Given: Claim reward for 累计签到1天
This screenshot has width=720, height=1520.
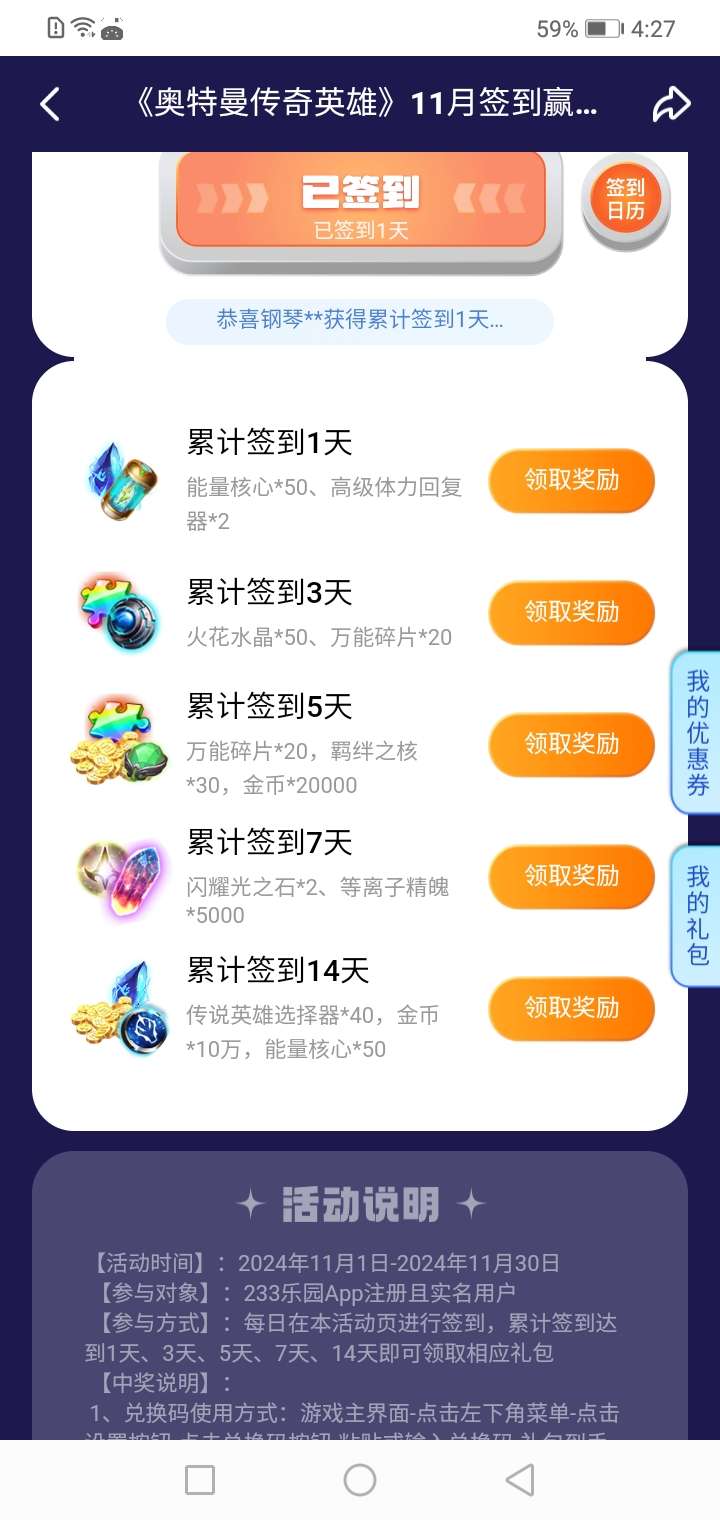Looking at the screenshot, I should (x=571, y=480).
